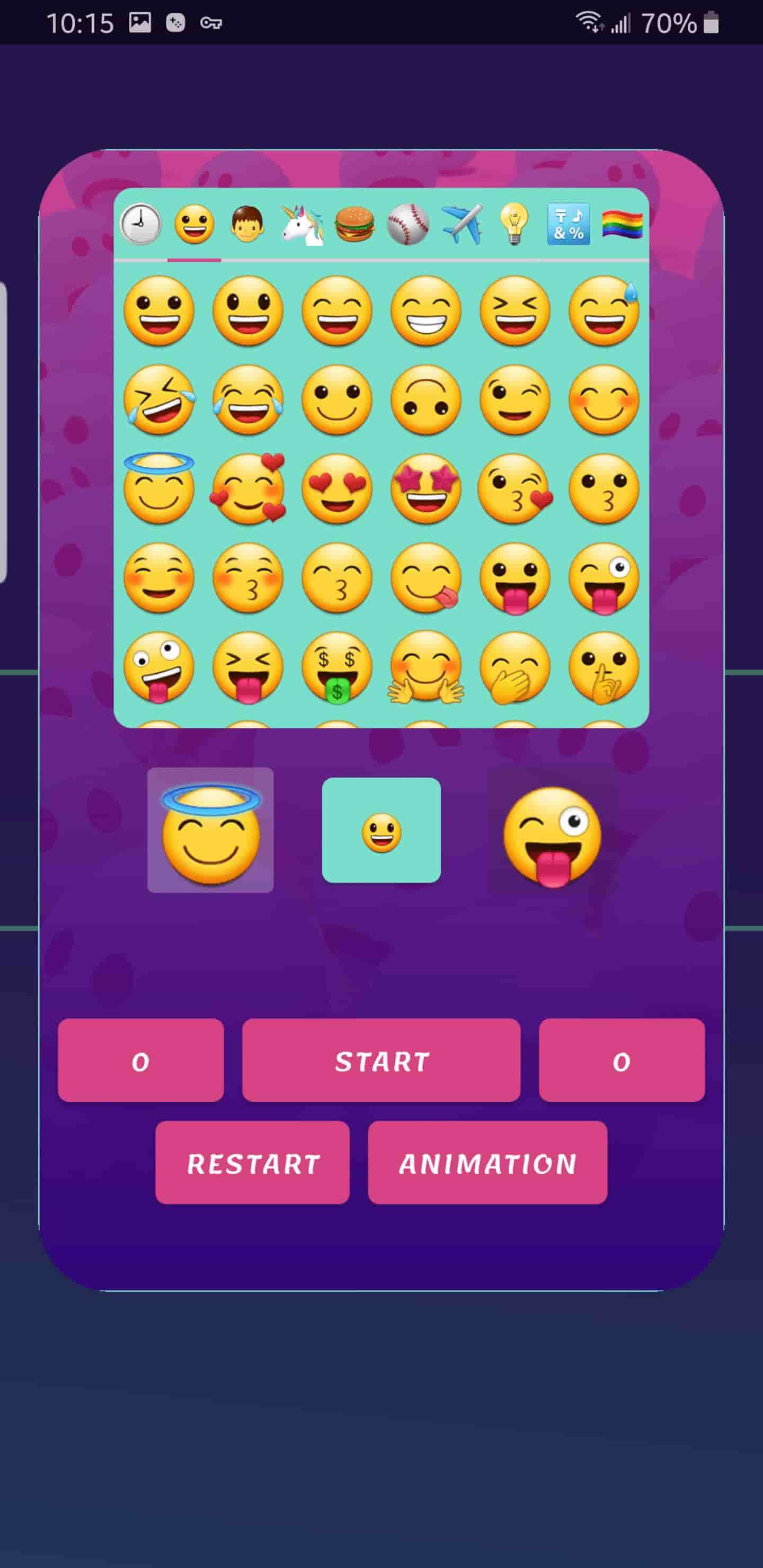Image resolution: width=763 pixels, height=1568 pixels.
Task: Tap the ANIMATION button
Action: 487,1163
